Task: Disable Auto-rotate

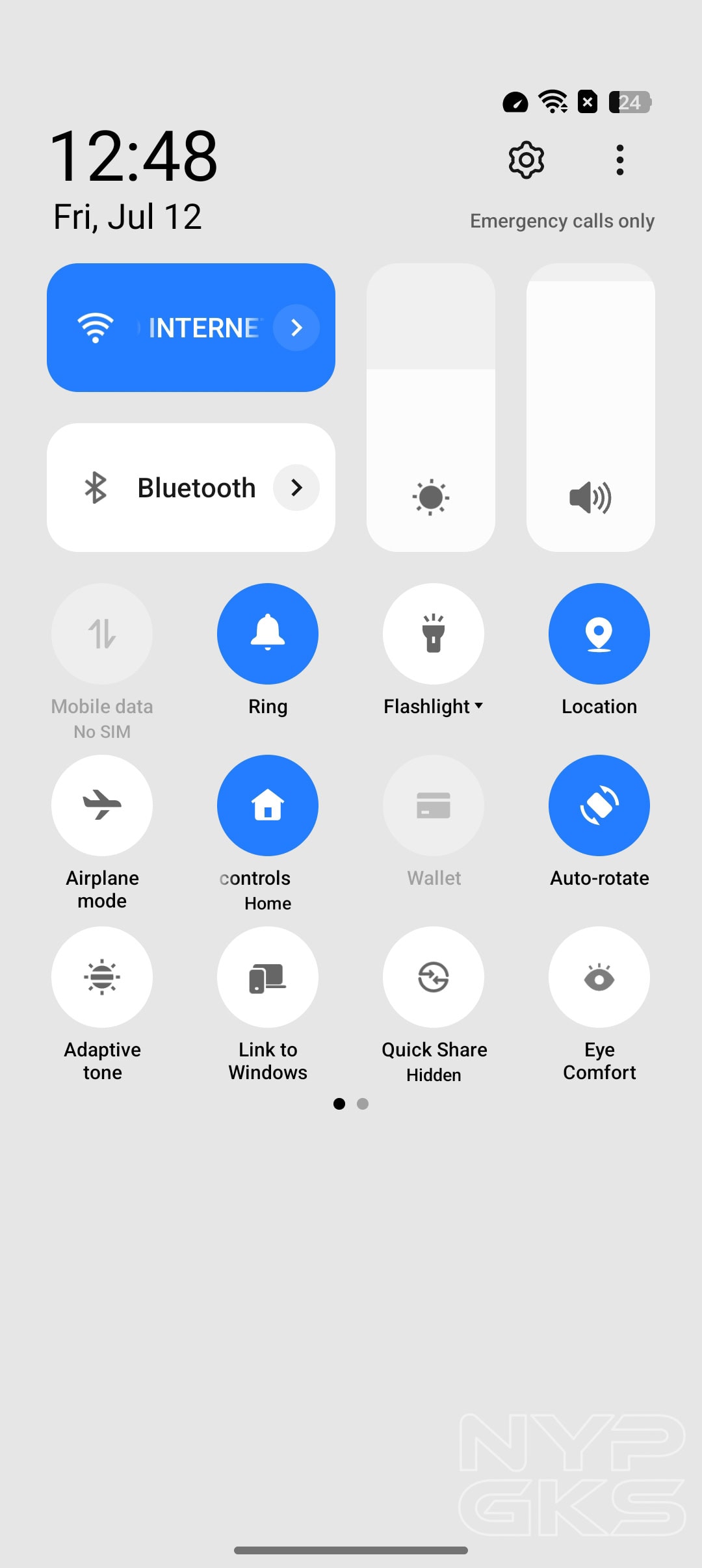Action: (599, 805)
